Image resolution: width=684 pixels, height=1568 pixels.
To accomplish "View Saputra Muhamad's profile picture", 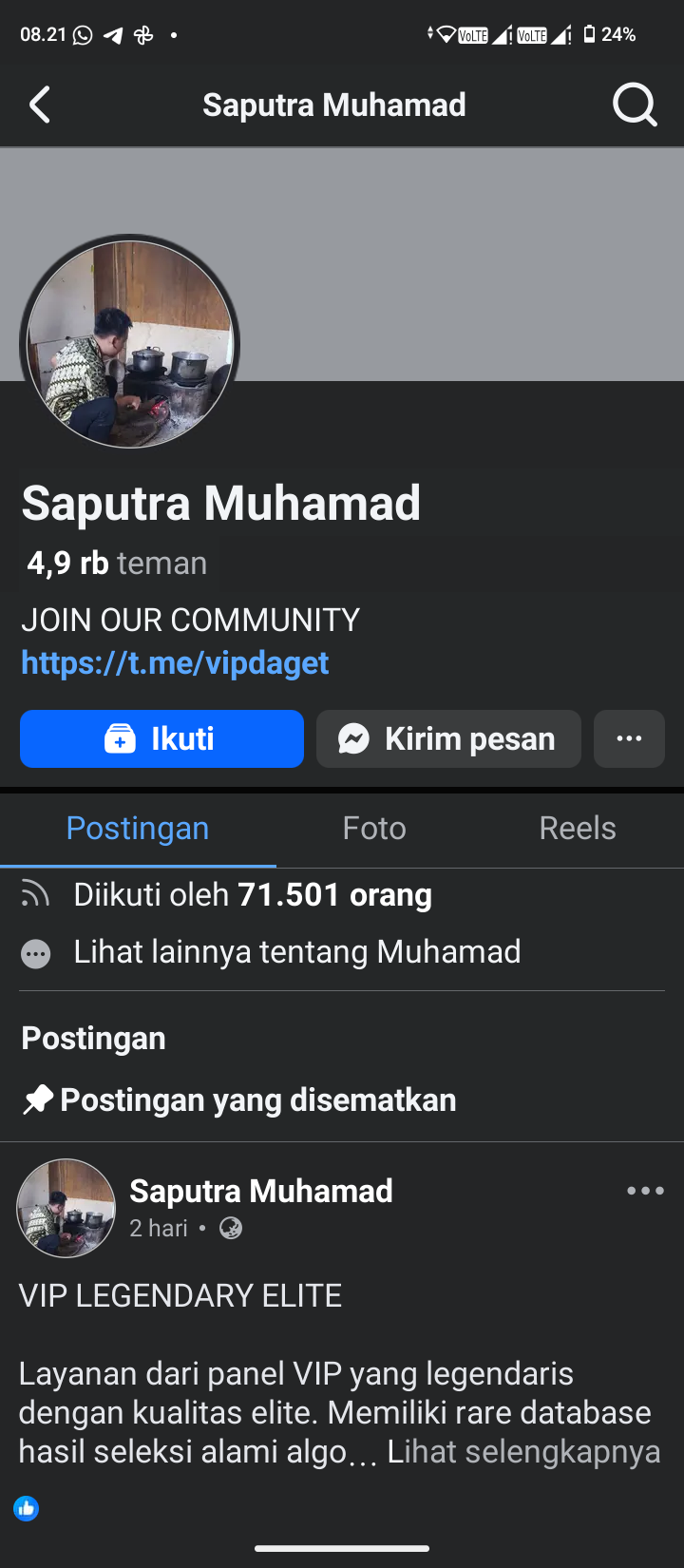I will pos(130,344).
